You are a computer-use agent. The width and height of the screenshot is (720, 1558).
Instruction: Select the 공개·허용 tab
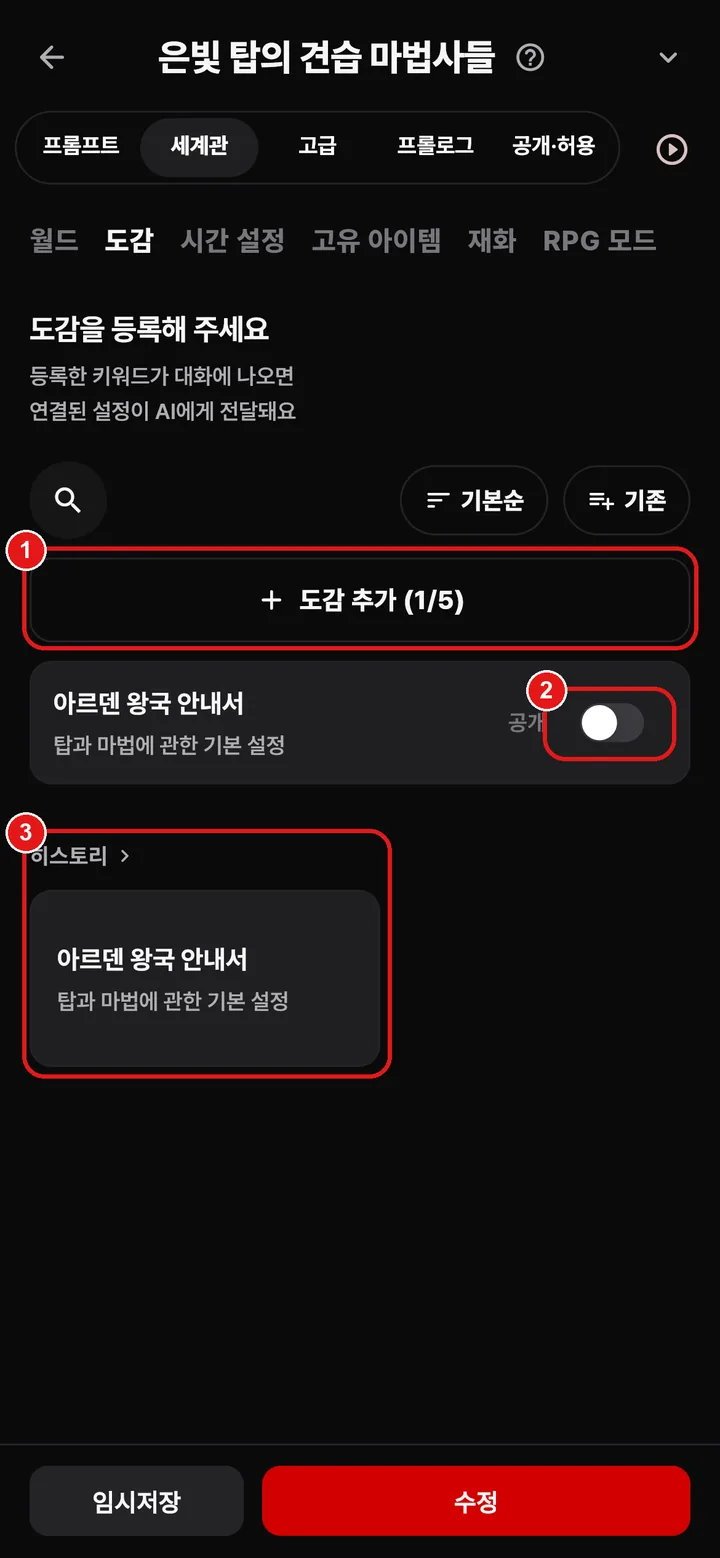(553, 146)
